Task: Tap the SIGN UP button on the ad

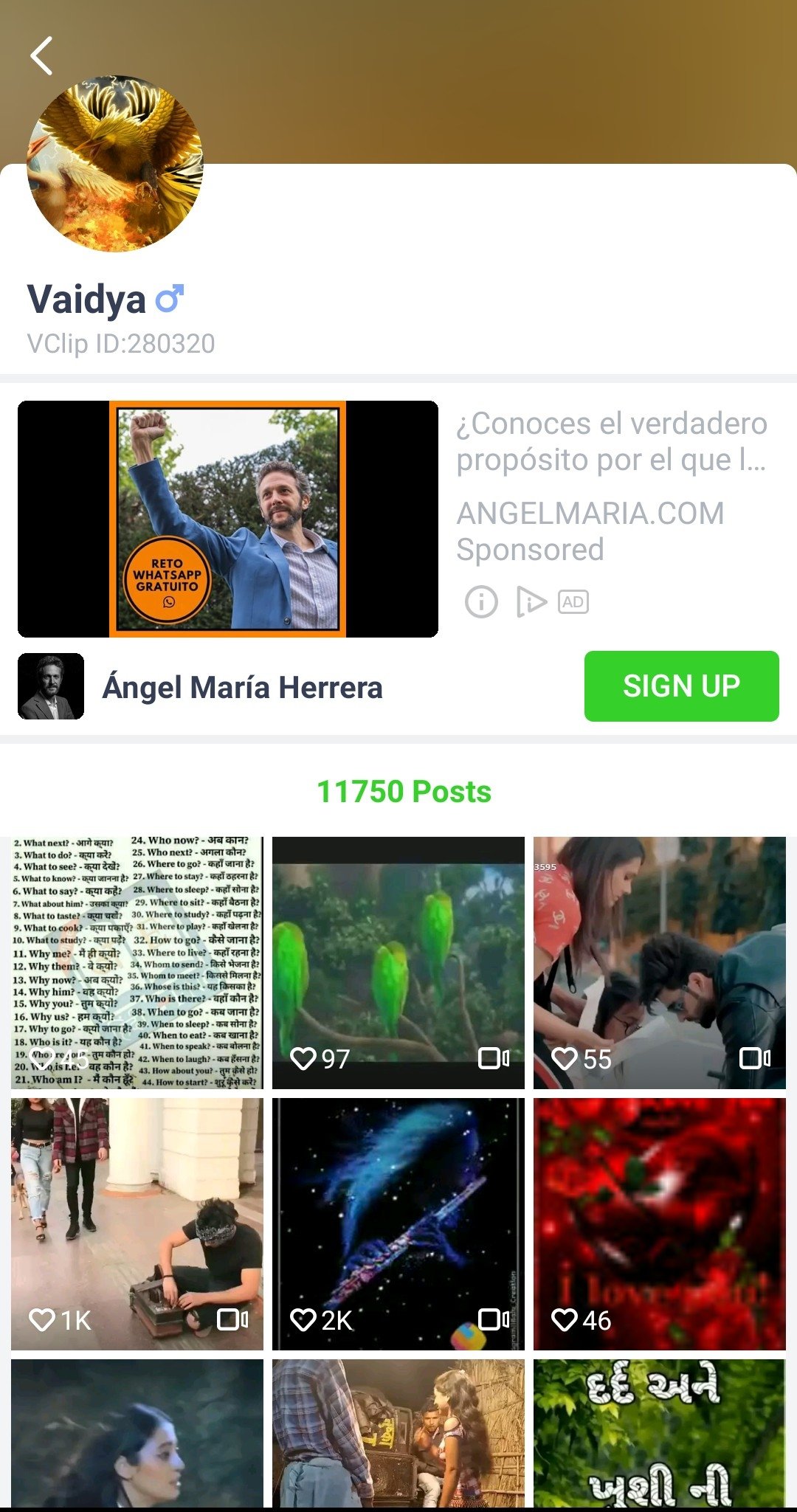Action: [x=681, y=686]
